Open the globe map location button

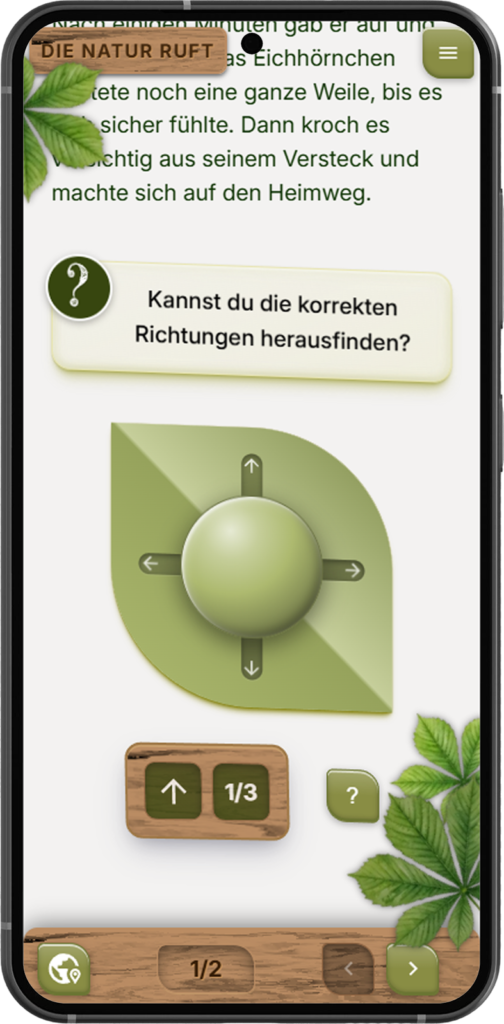pyautogui.click(x=64, y=969)
